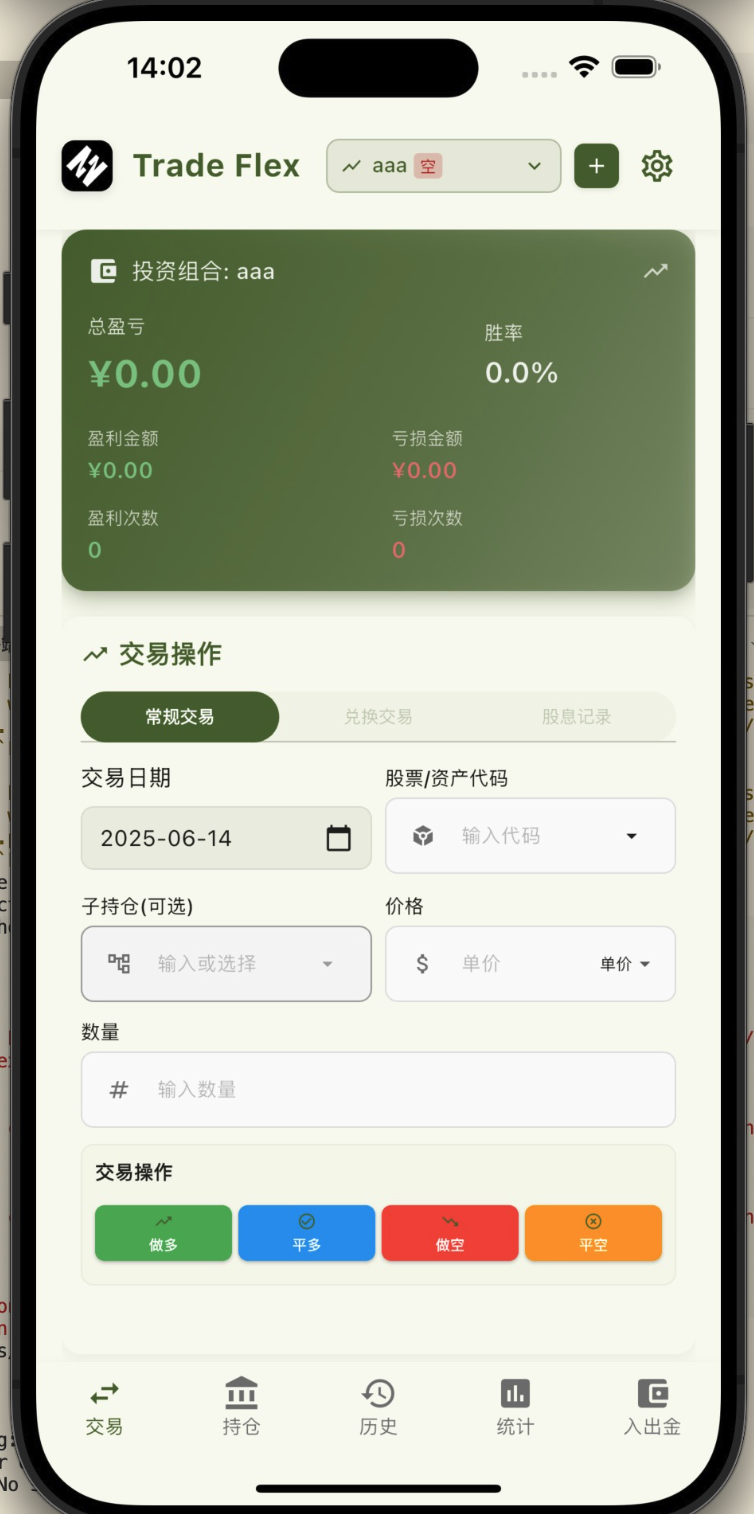The width and height of the screenshot is (754, 1514).
Task: Tap the orange 平空 button
Action: click(x=593, y=1233)
